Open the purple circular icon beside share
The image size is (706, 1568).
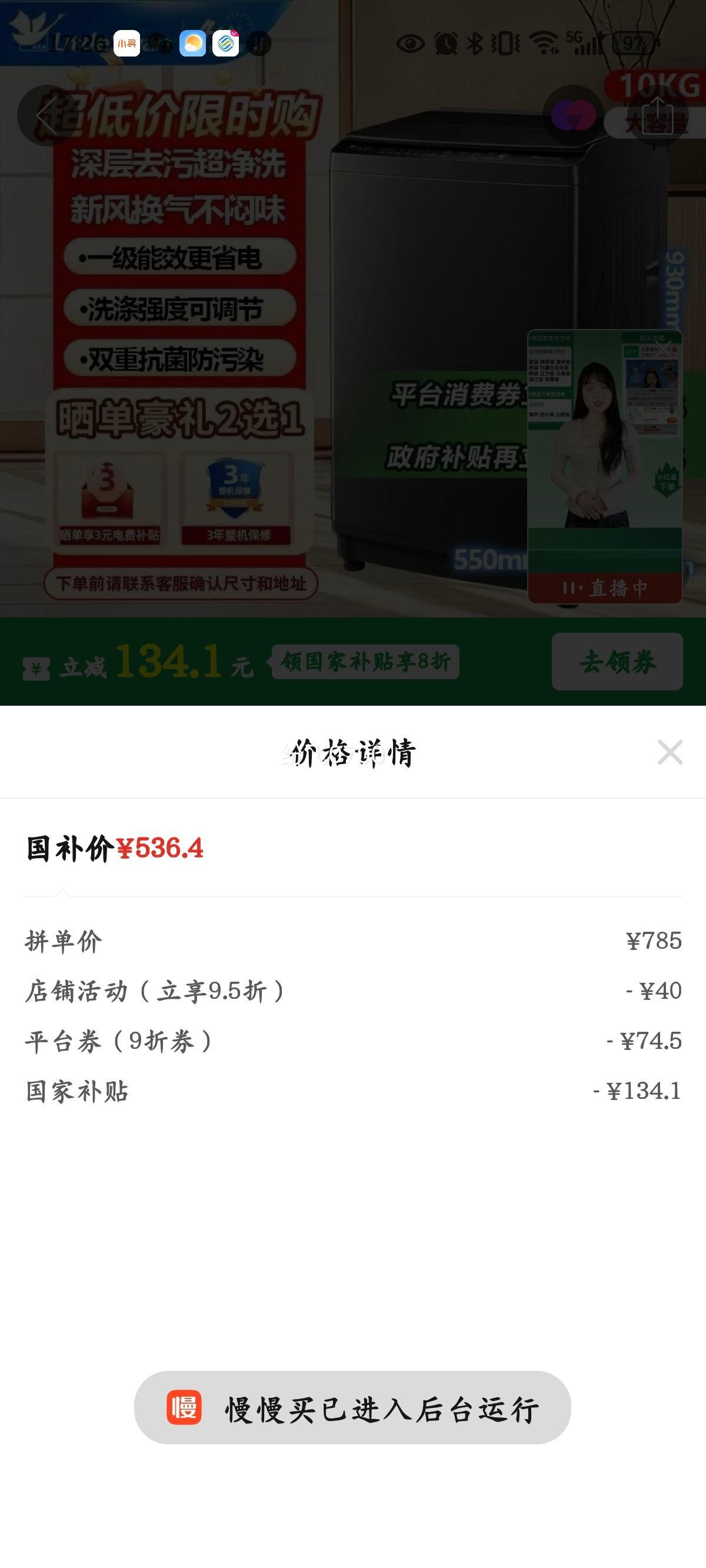pyautogui.click(x=572, y=115)
